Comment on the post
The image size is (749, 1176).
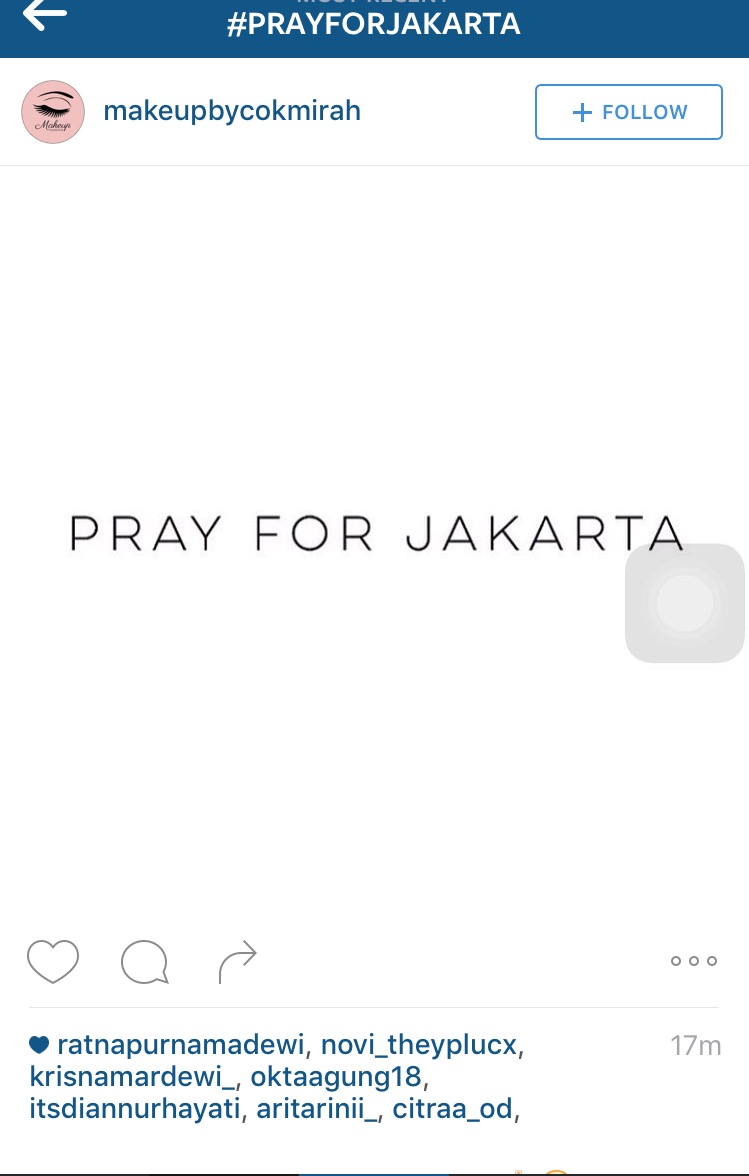(x=144, y=962)
